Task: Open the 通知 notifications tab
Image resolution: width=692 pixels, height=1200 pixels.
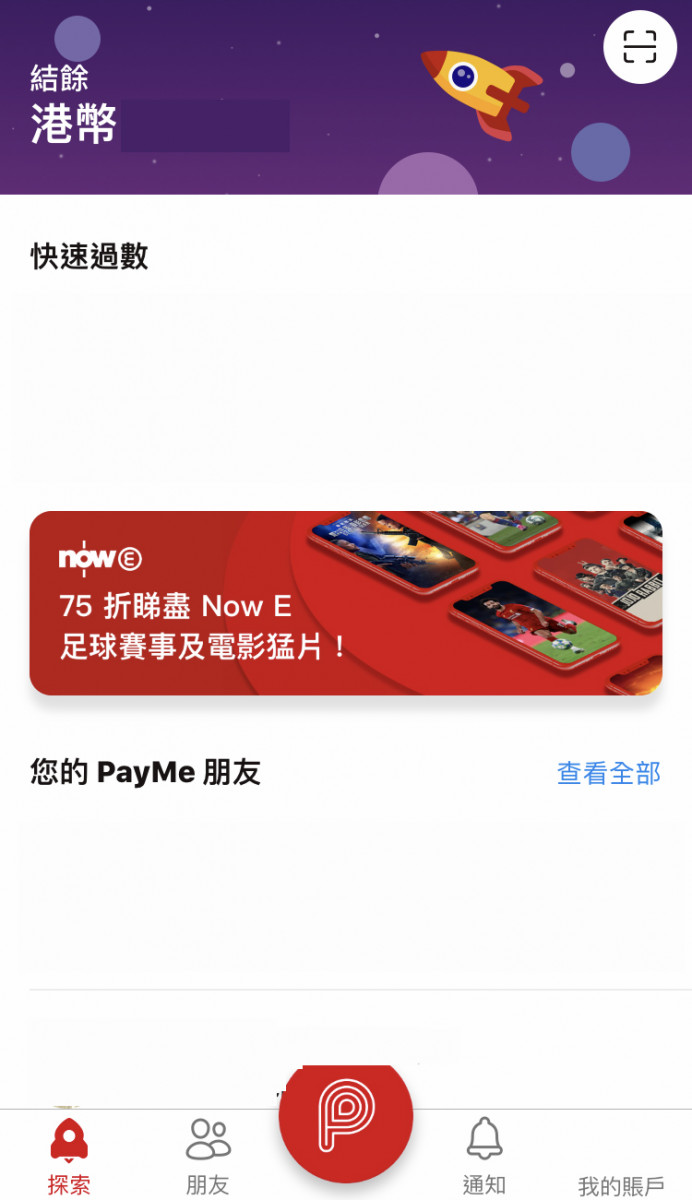Action: click(x=484, y=1157)
